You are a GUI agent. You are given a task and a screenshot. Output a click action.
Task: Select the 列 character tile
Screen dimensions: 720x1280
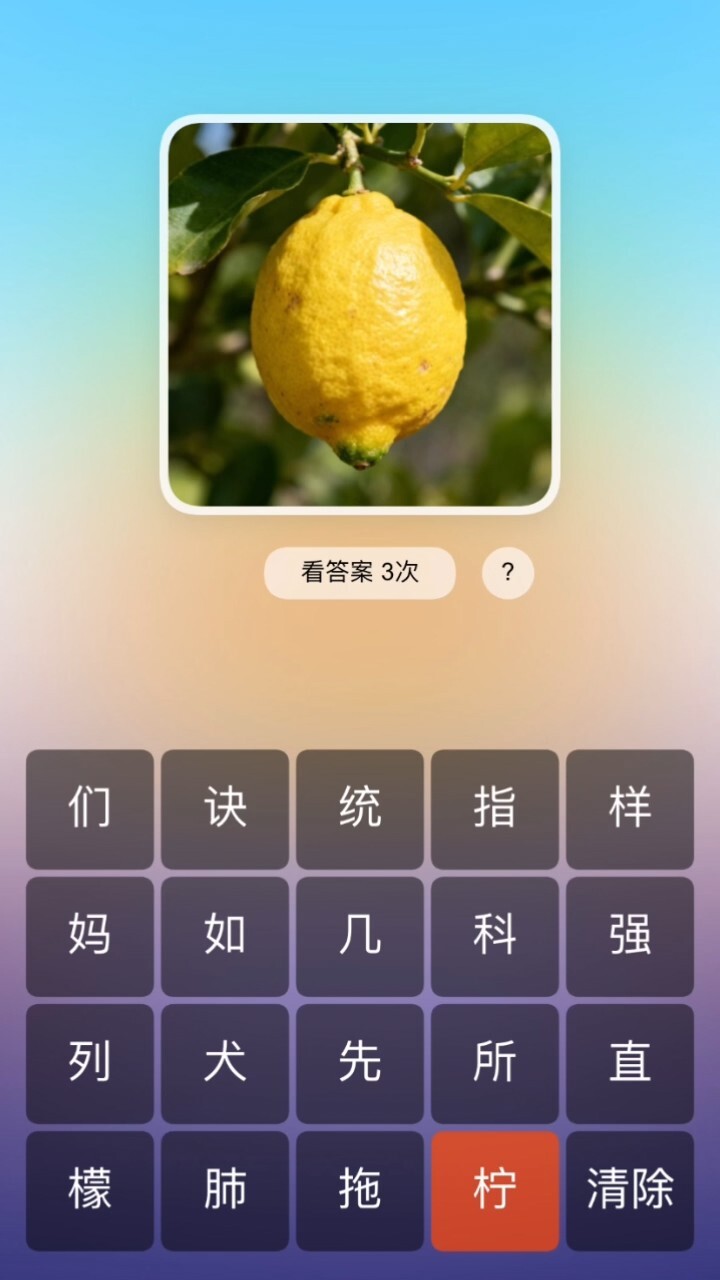click(x=88, y=1063)
